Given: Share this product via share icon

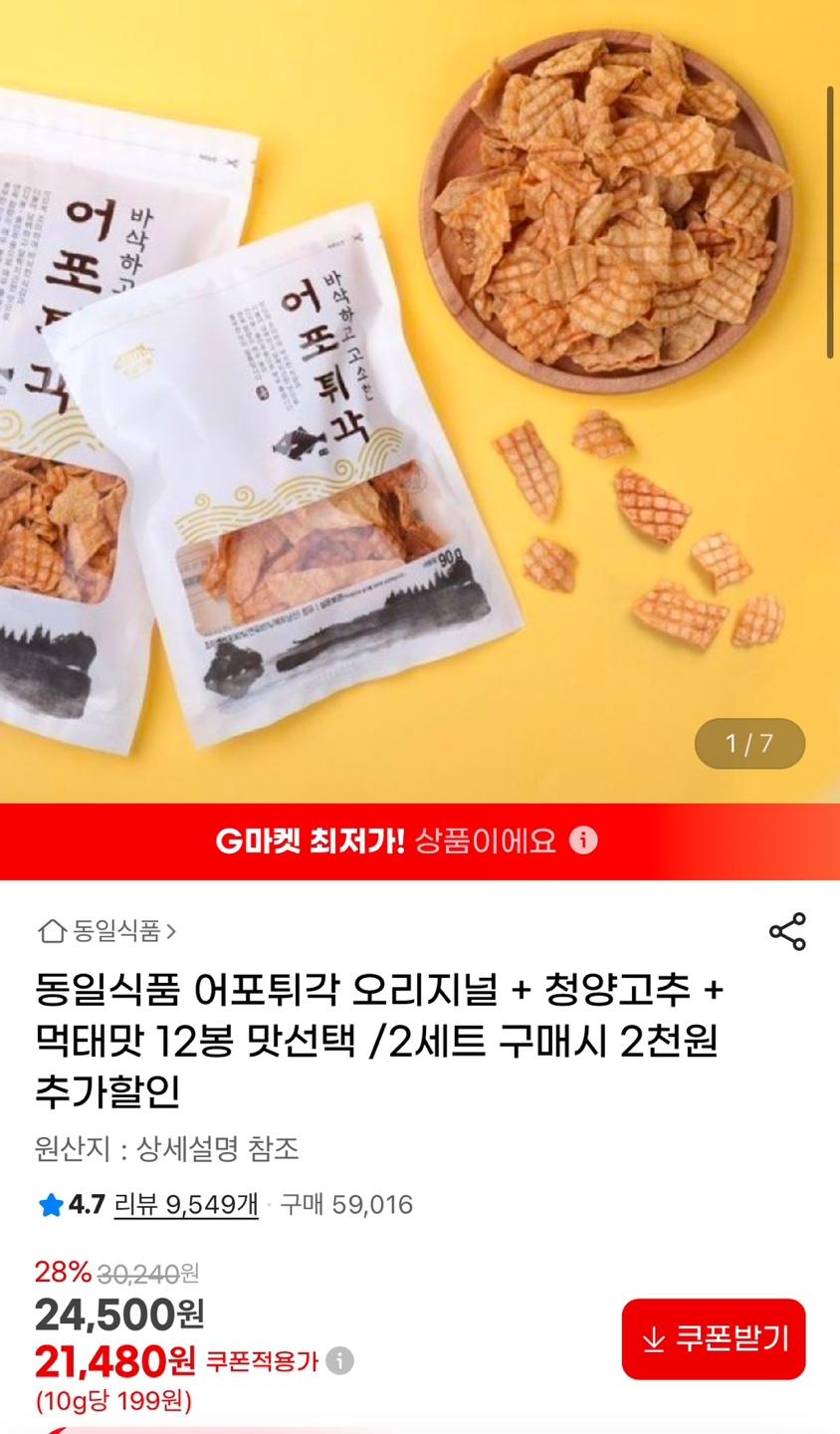Looking at the screenshot, I should (787, 931).
